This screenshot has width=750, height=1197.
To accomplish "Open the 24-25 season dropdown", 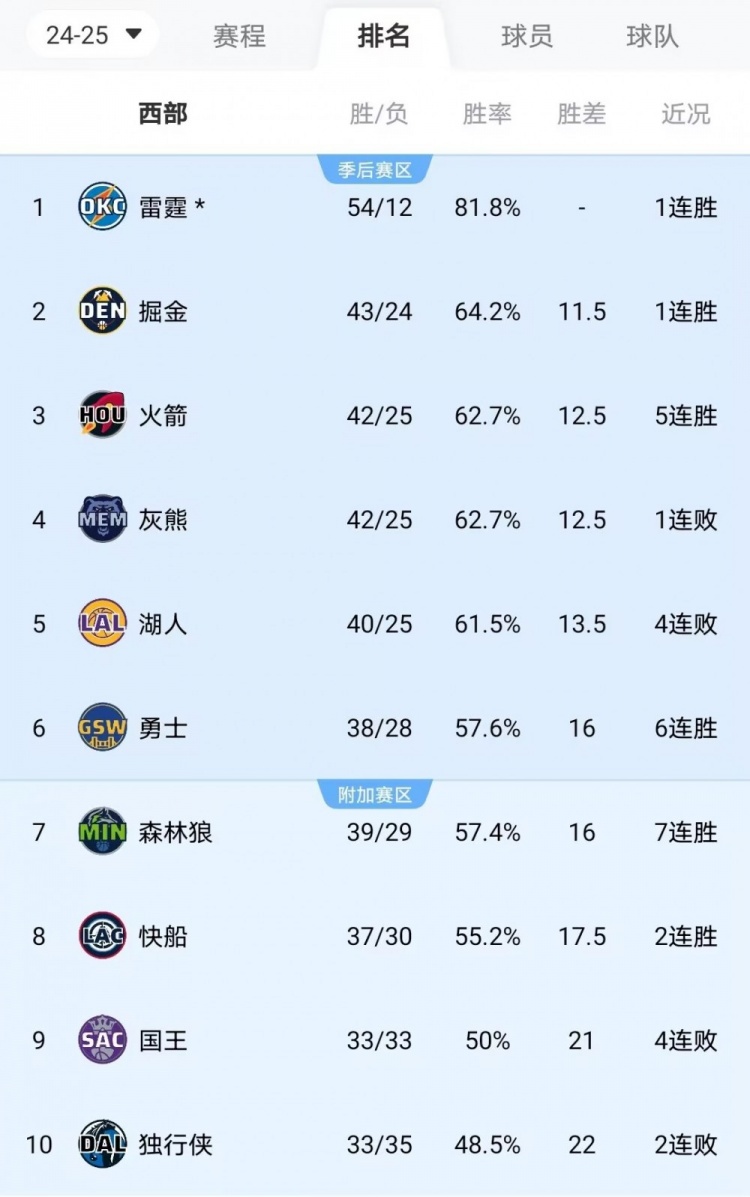I will (92, 35).
